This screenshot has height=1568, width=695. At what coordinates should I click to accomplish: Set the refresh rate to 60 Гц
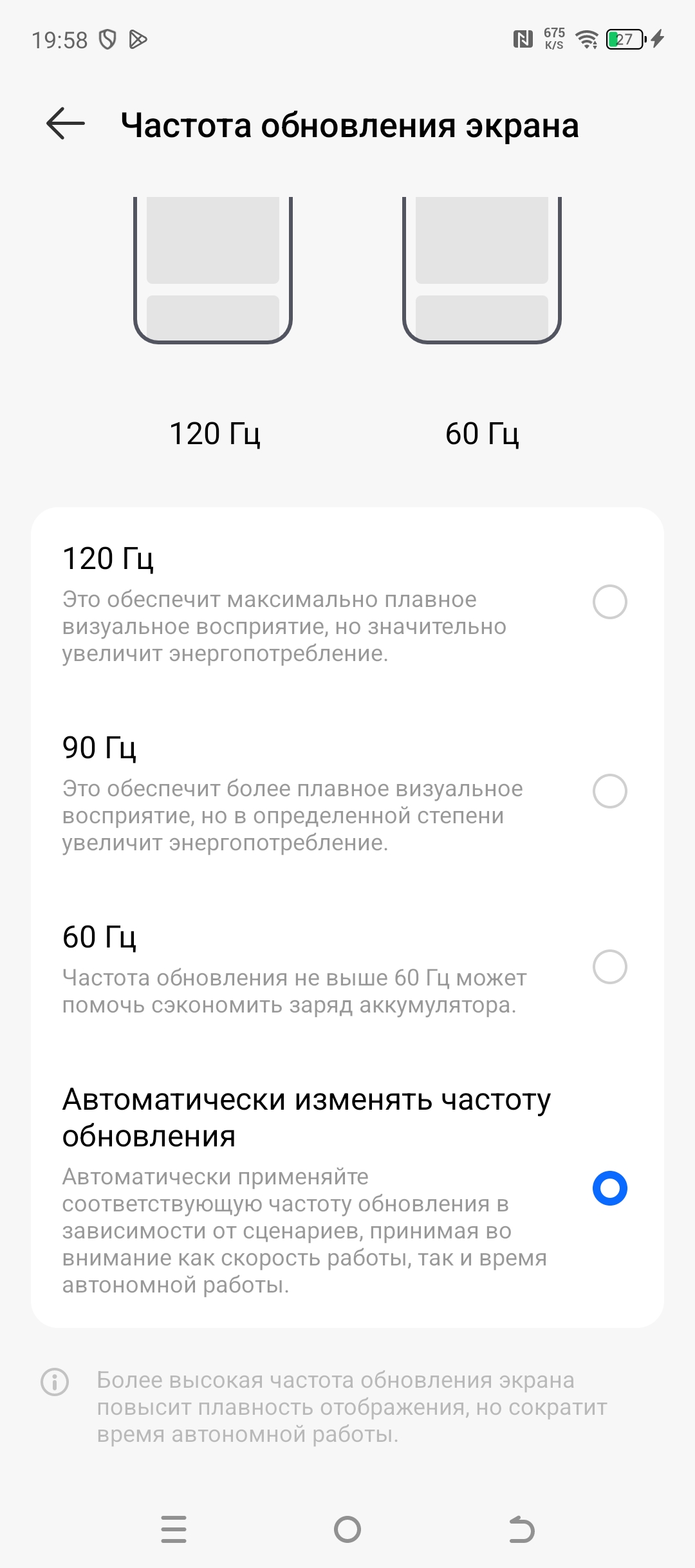609,967
